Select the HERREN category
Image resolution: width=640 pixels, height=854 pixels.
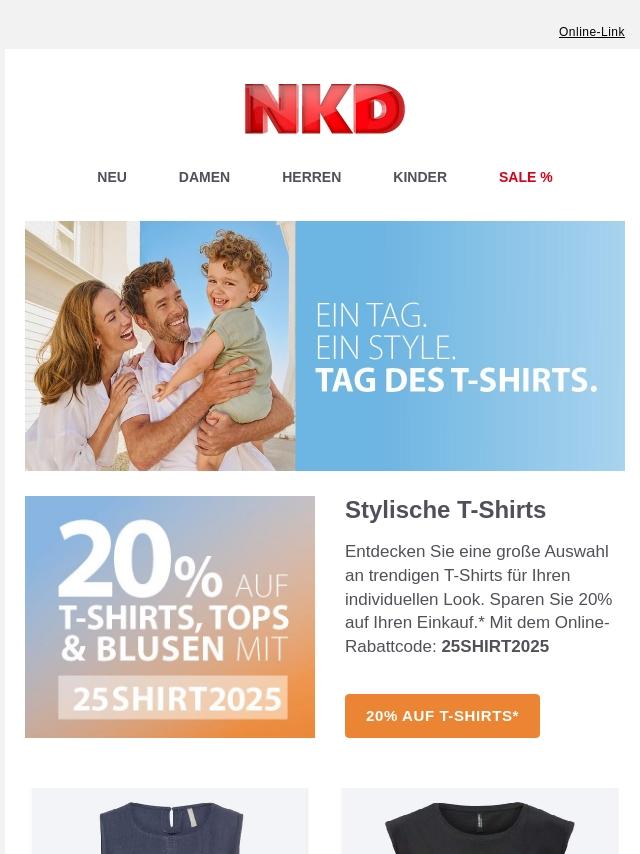[x=311, y=177]
